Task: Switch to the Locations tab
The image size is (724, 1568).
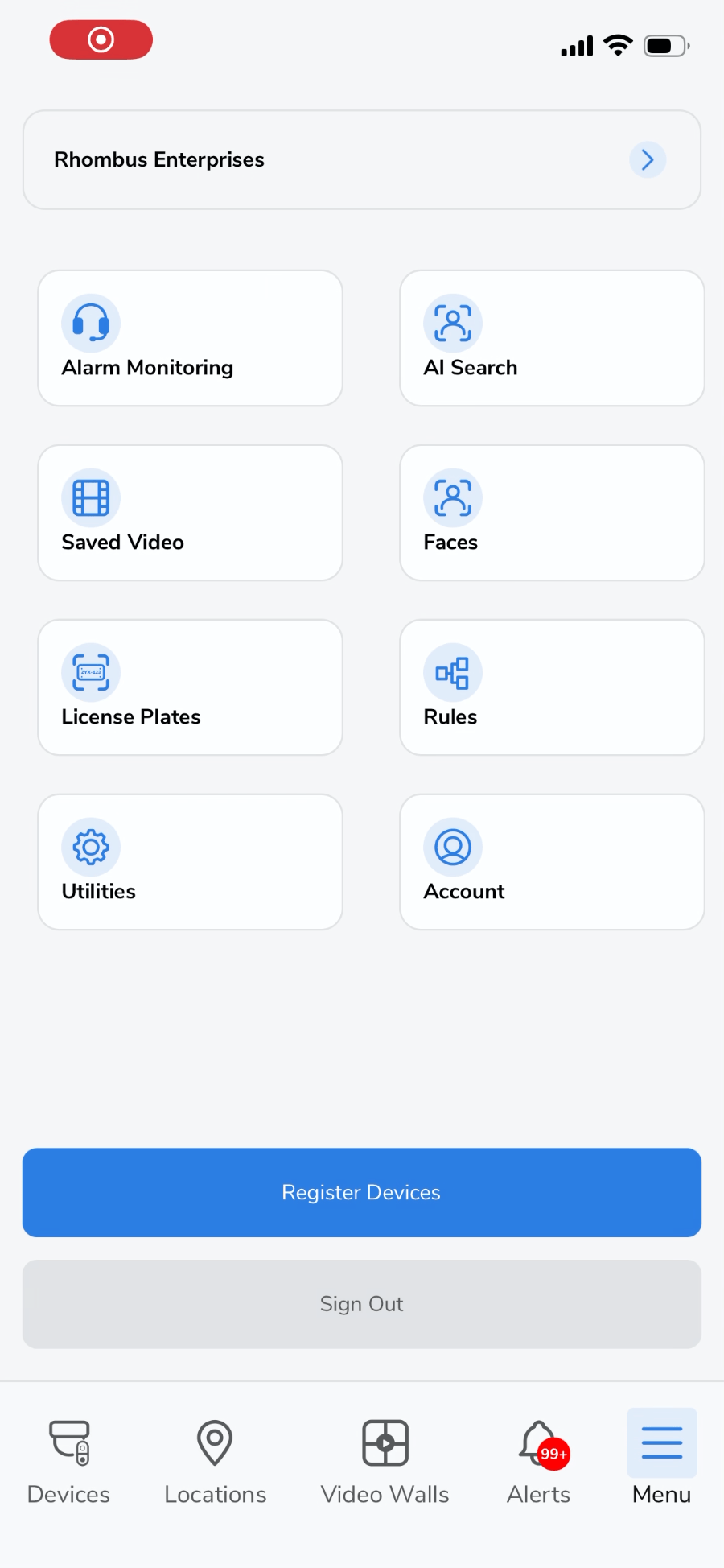Action: point(216,1461)
